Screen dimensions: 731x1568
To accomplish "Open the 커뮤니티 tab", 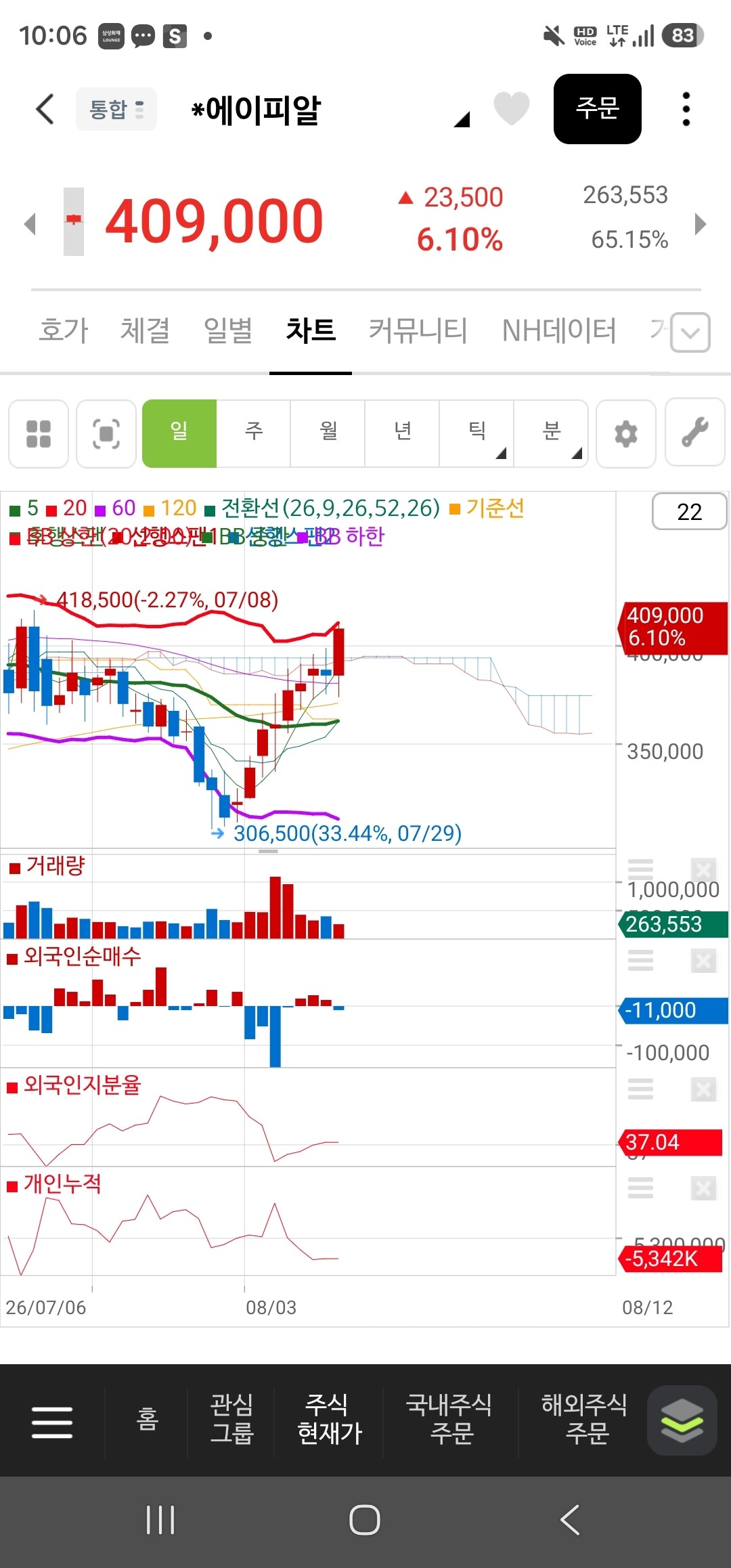I will (418, 330).
